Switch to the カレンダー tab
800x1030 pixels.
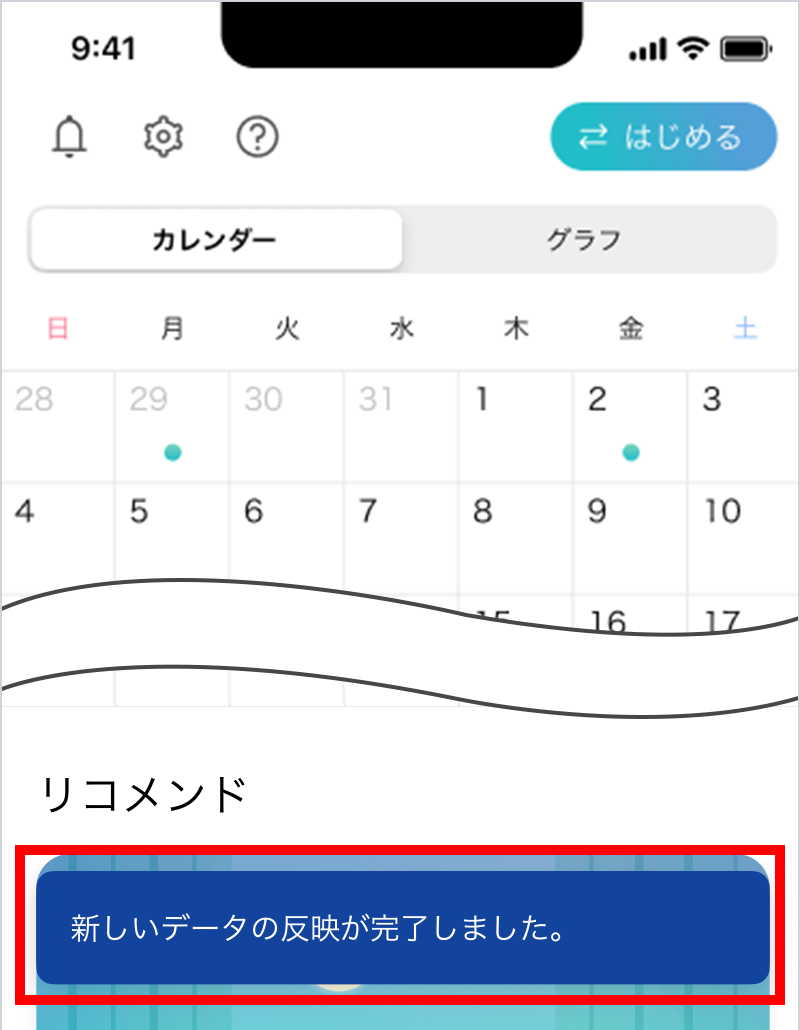pyautogui.click(x=216, y=240)
